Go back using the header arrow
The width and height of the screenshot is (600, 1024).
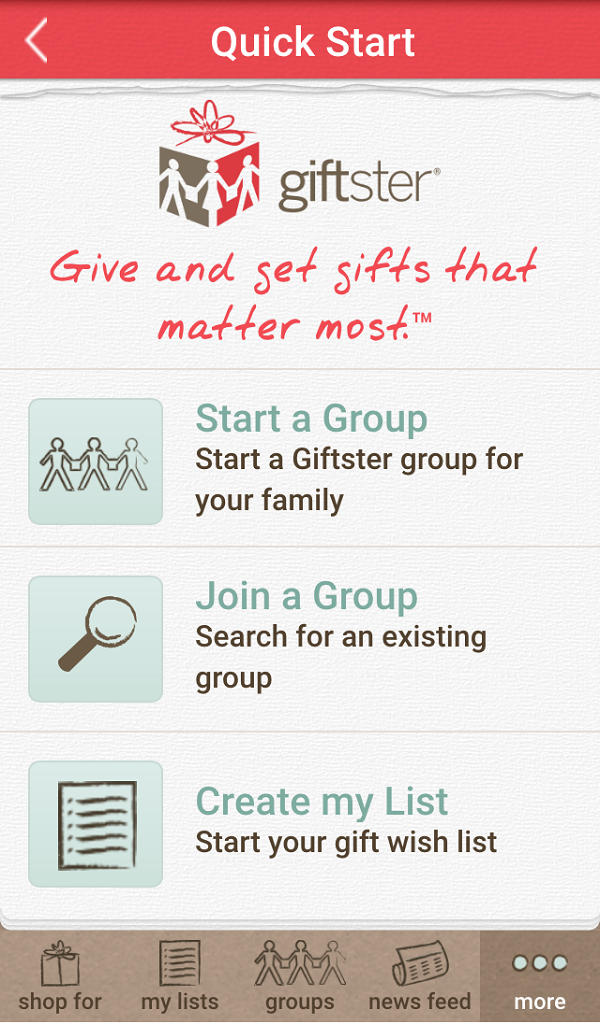click(x=36, y=41)
